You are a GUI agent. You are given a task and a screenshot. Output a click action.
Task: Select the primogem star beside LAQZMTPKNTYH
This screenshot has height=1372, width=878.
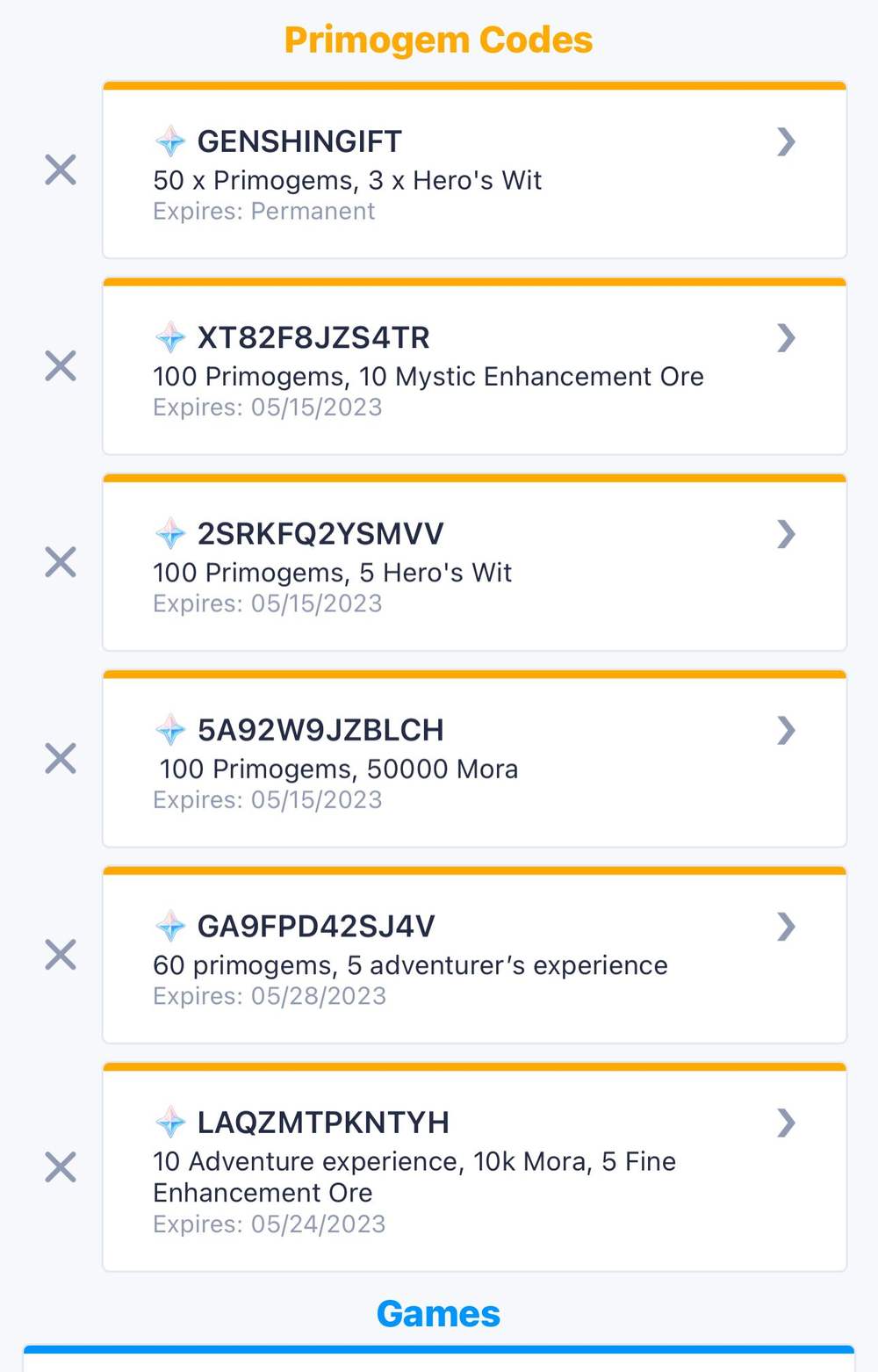tap(172, 1123)
